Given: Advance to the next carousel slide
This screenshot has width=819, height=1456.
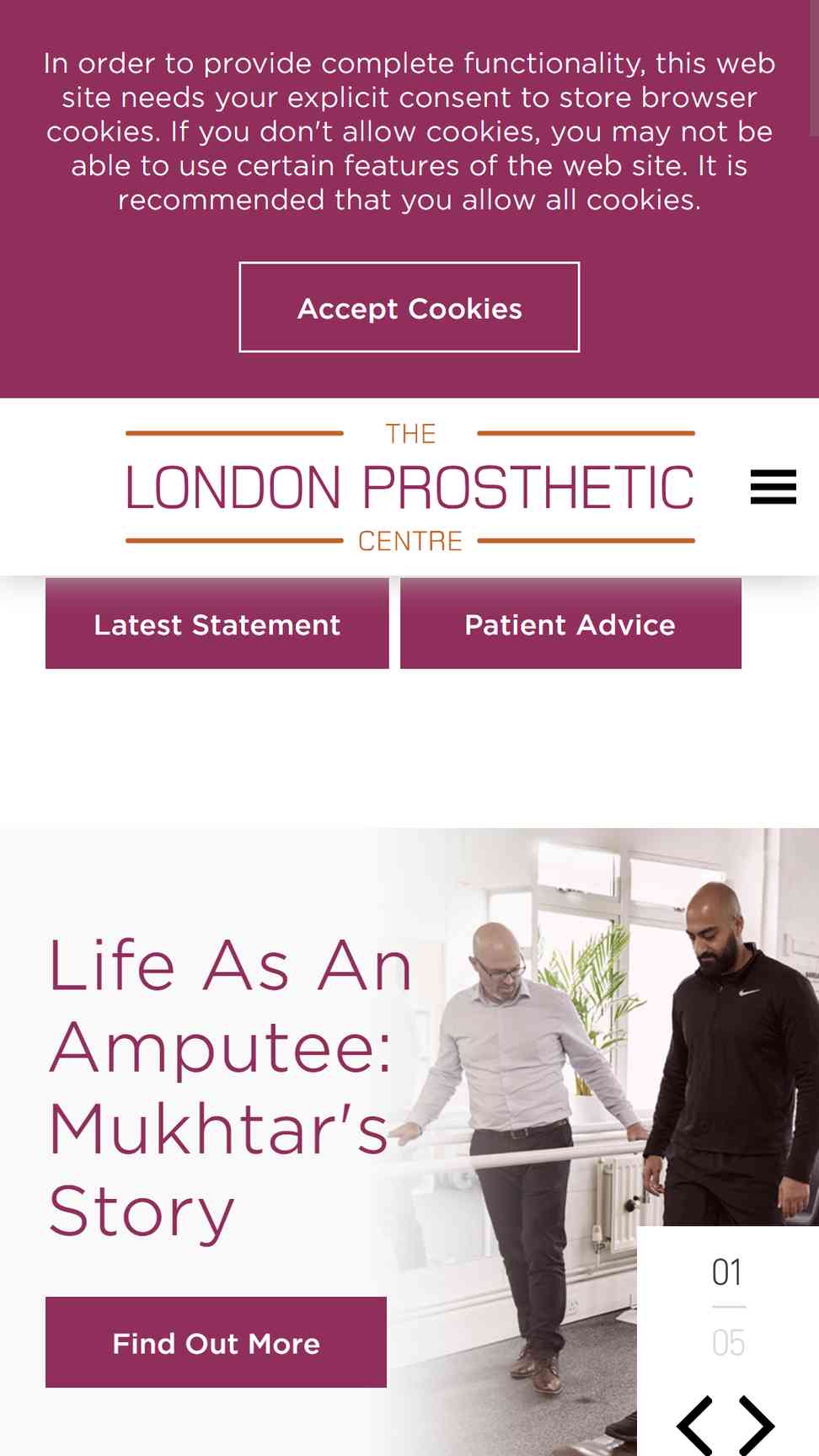Looking at the screenshot, I should click(x=756, y=1425).
